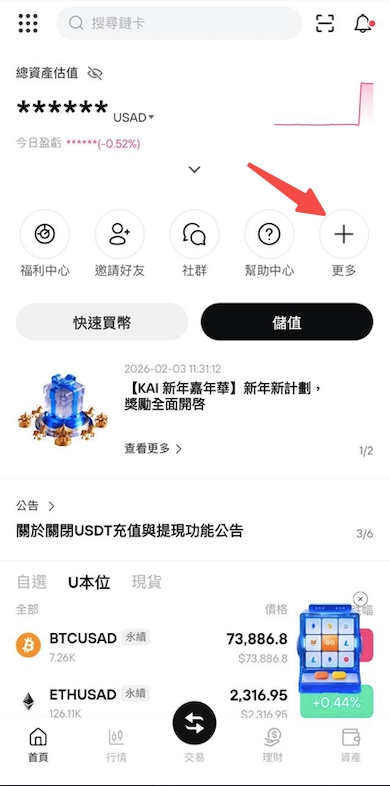Screen dimensions: 390x786
Task: Open 邀請好友
Action: [x=119, y=244]
